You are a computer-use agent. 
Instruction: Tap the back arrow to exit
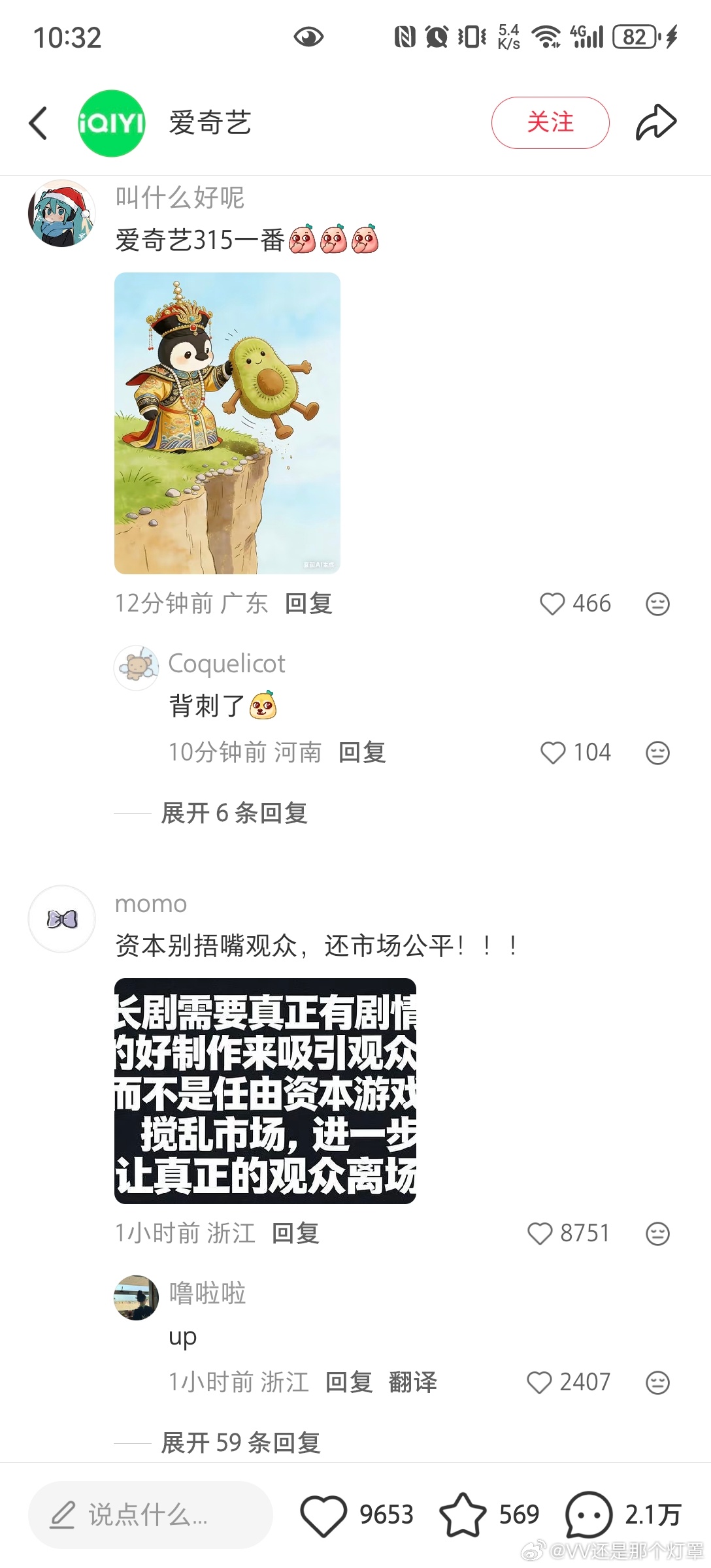click(x=37, y=122)
